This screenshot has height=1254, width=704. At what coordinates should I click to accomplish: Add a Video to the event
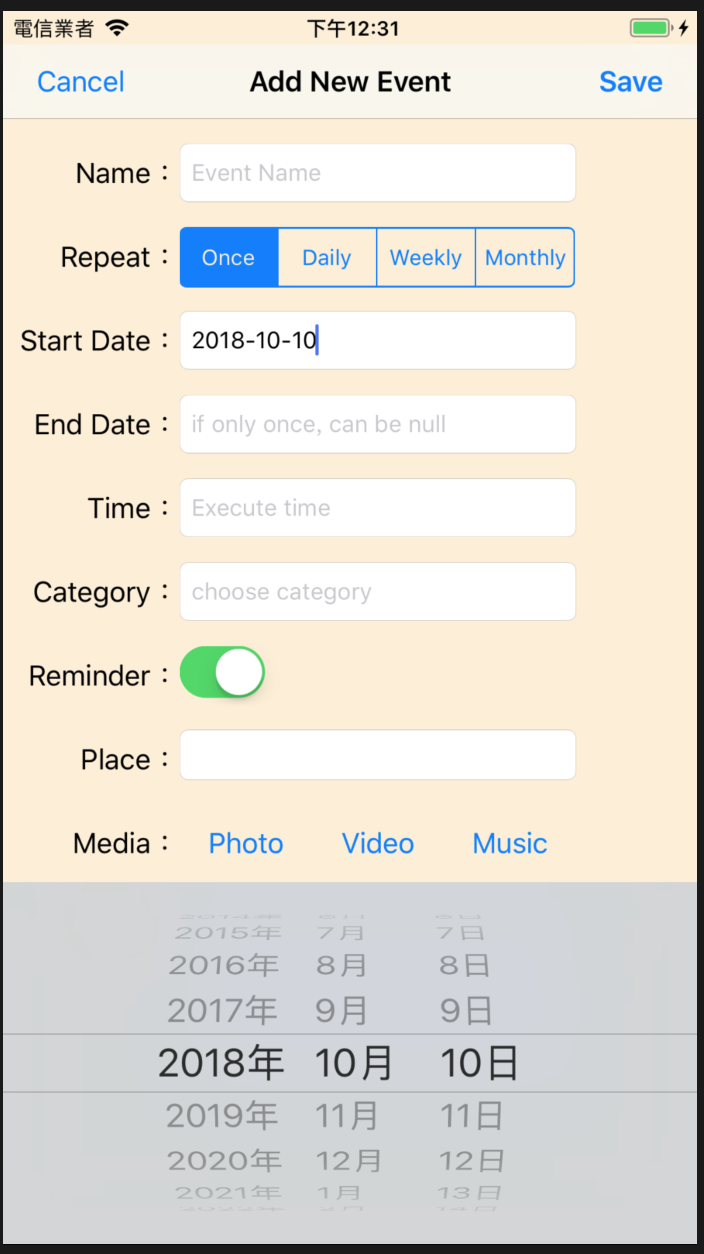pyautogui.click(x=378, y=844)
